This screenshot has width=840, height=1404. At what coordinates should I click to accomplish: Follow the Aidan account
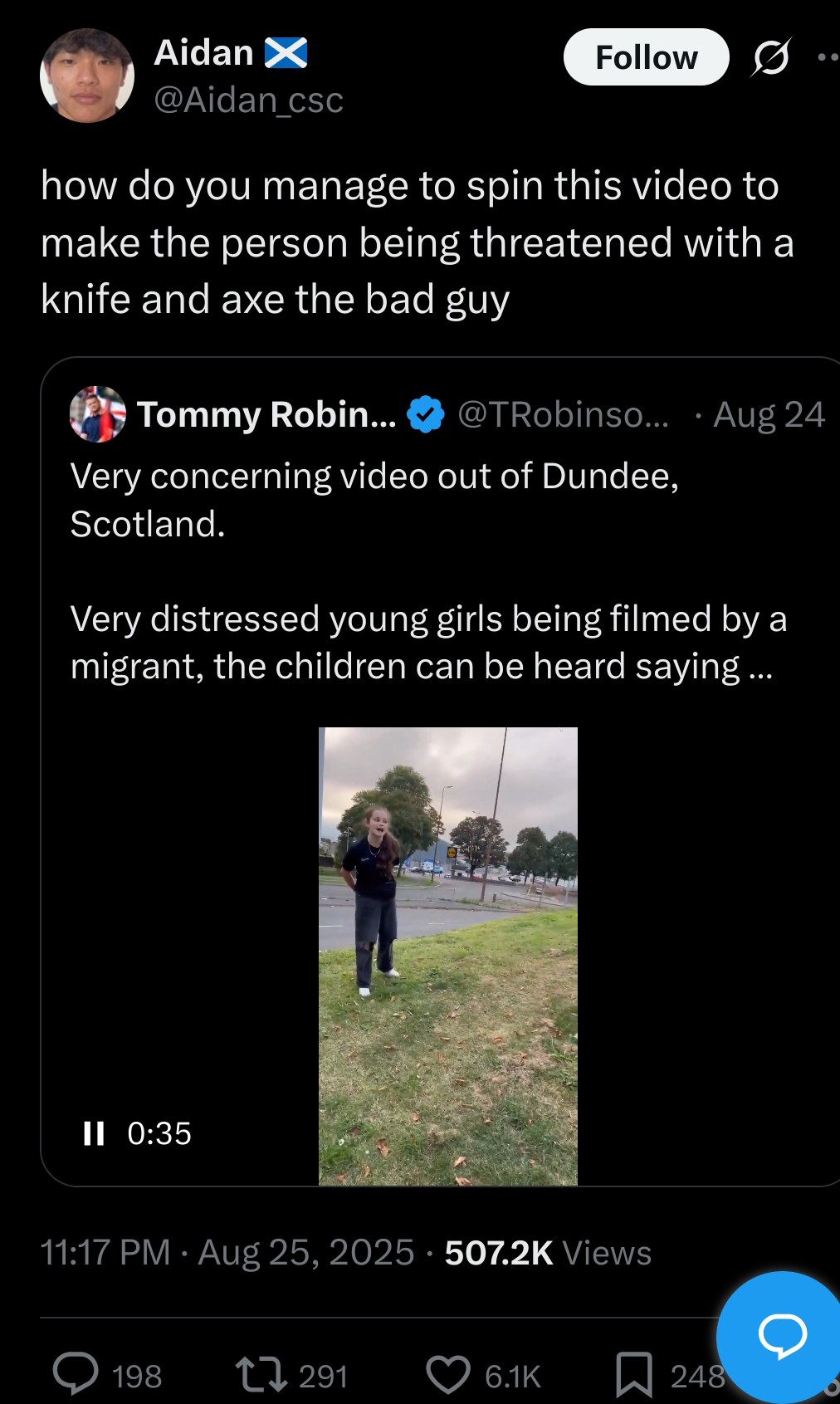pyautogui.click(x=646, y=57)
